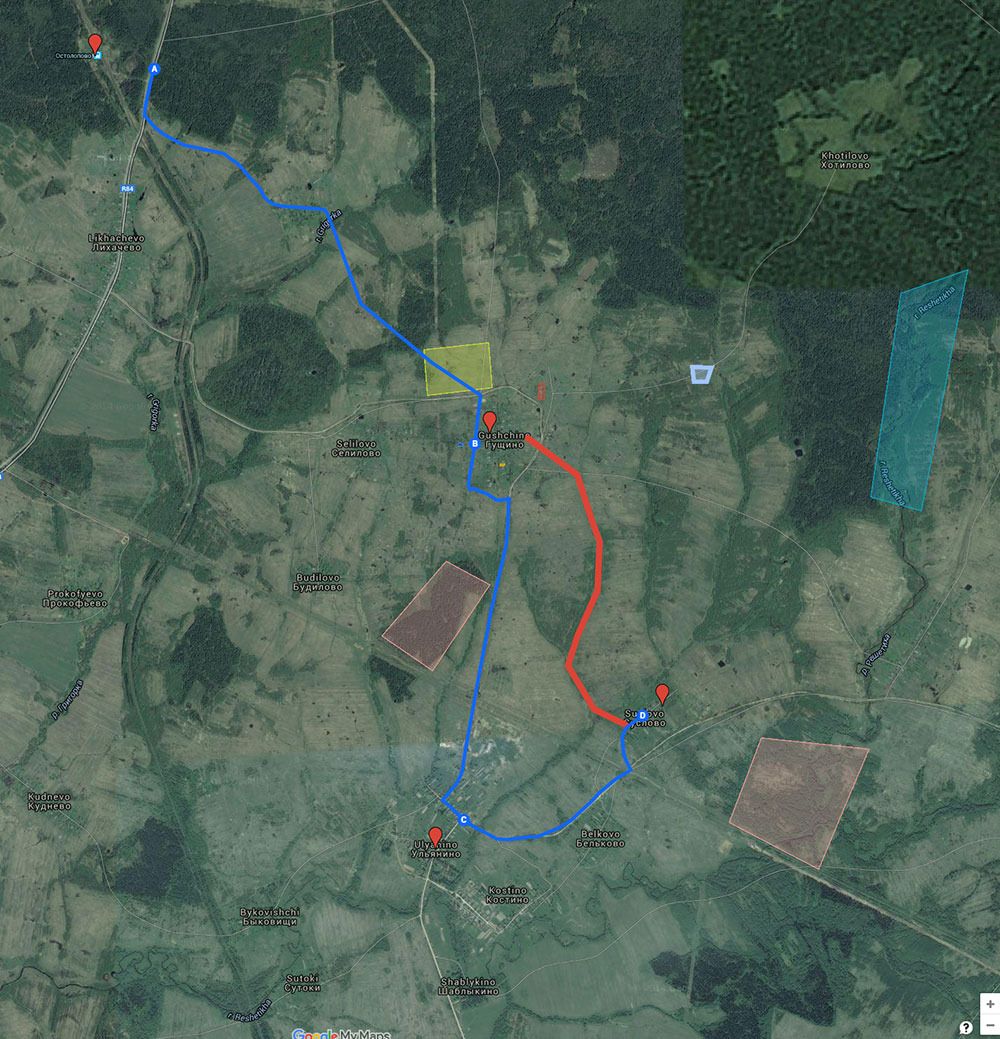Tap route waypoint C
The width and height of the screenshot is (1000, 1039).
pyautogui.click(x=464, y=820)
